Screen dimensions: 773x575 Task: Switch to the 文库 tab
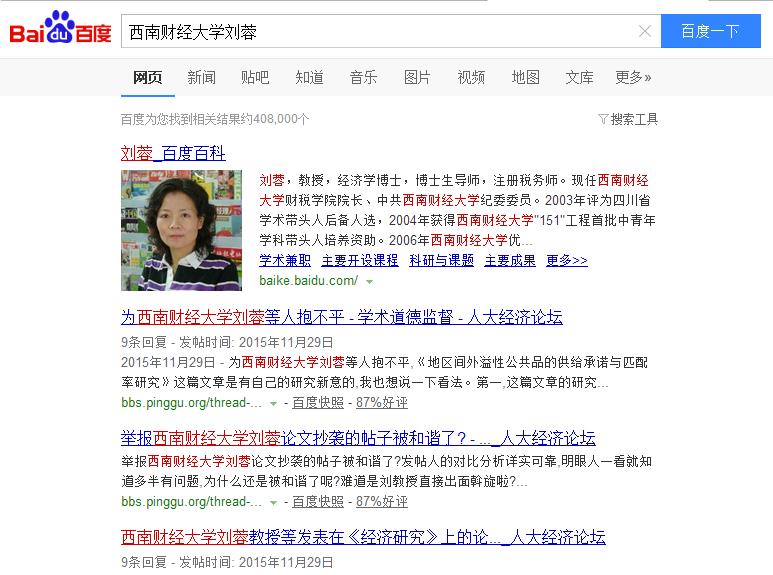click(x=579, y=77)
